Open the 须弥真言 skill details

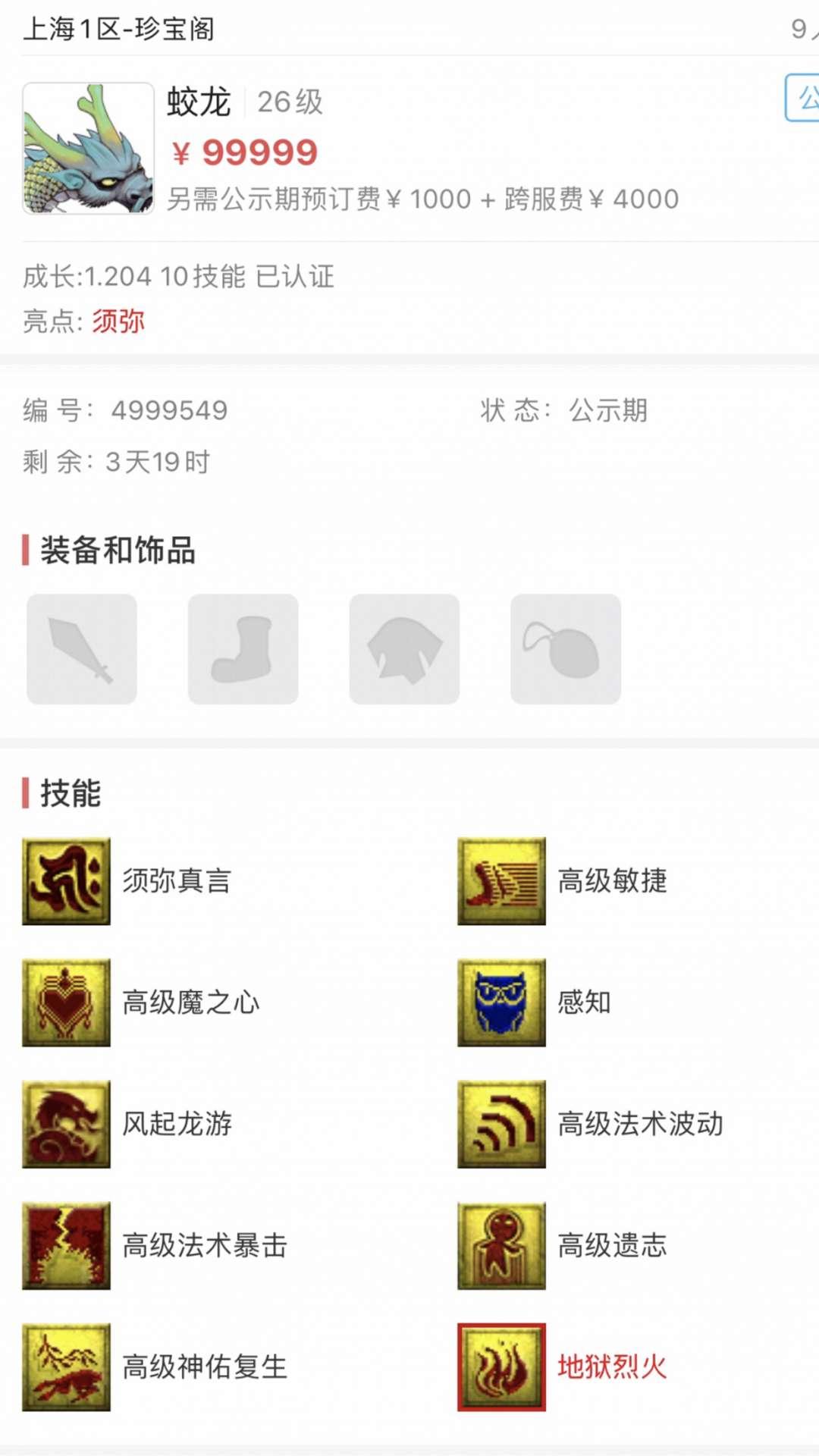pos(67,881)
